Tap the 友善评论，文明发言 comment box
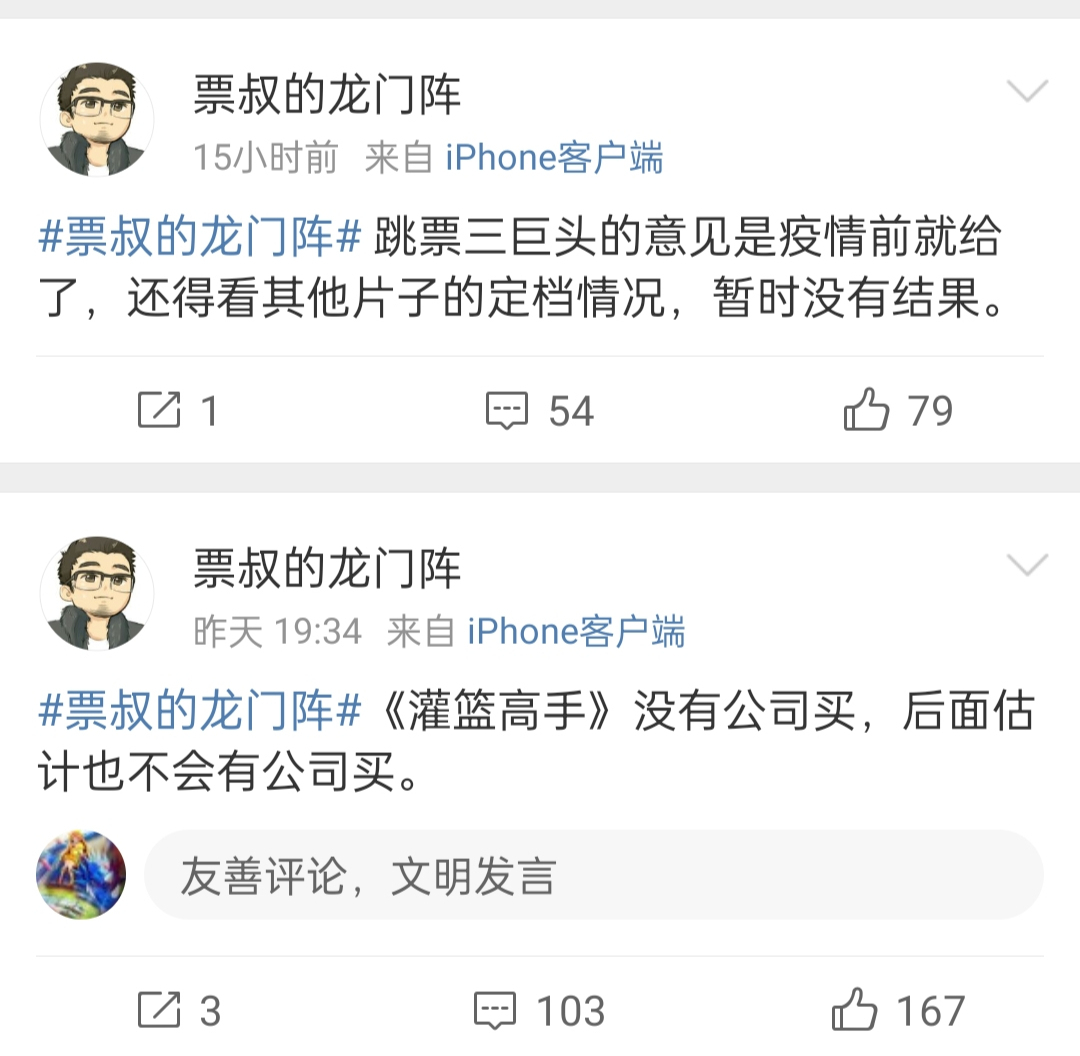The image size is (1080, 1056). [x=593, y=876]
